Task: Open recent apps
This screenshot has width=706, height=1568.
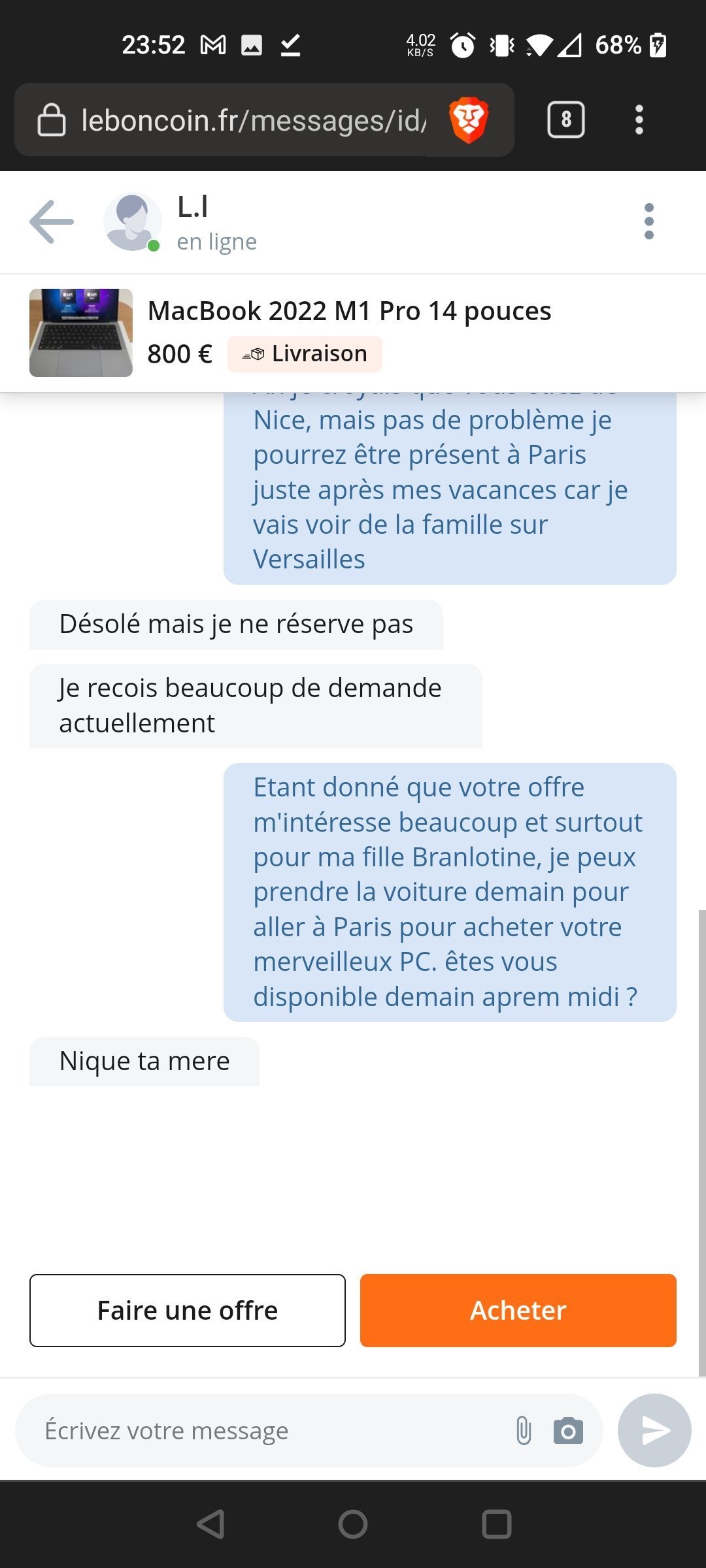Action: 496,1525
